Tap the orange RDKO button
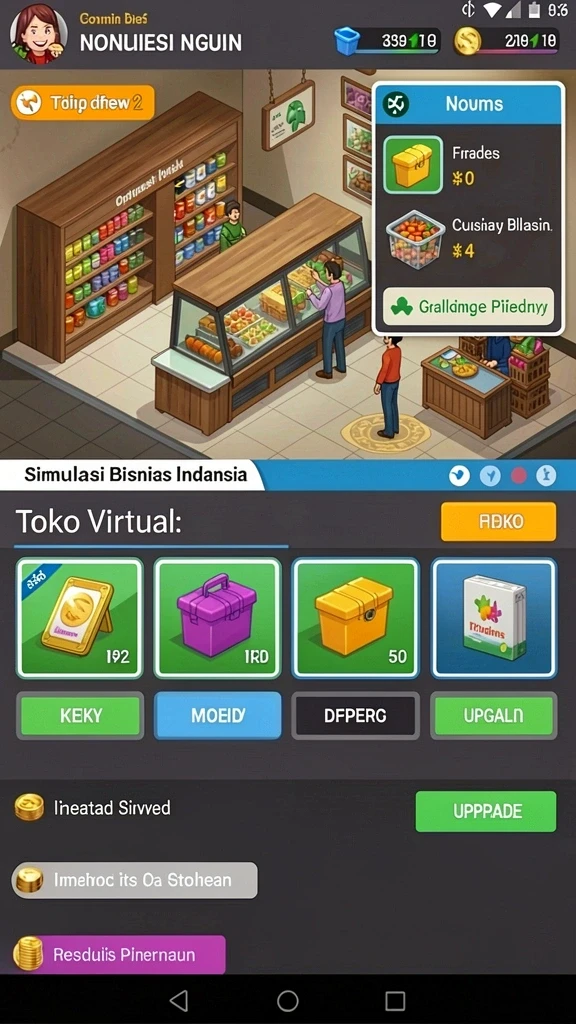 point(498,522)
